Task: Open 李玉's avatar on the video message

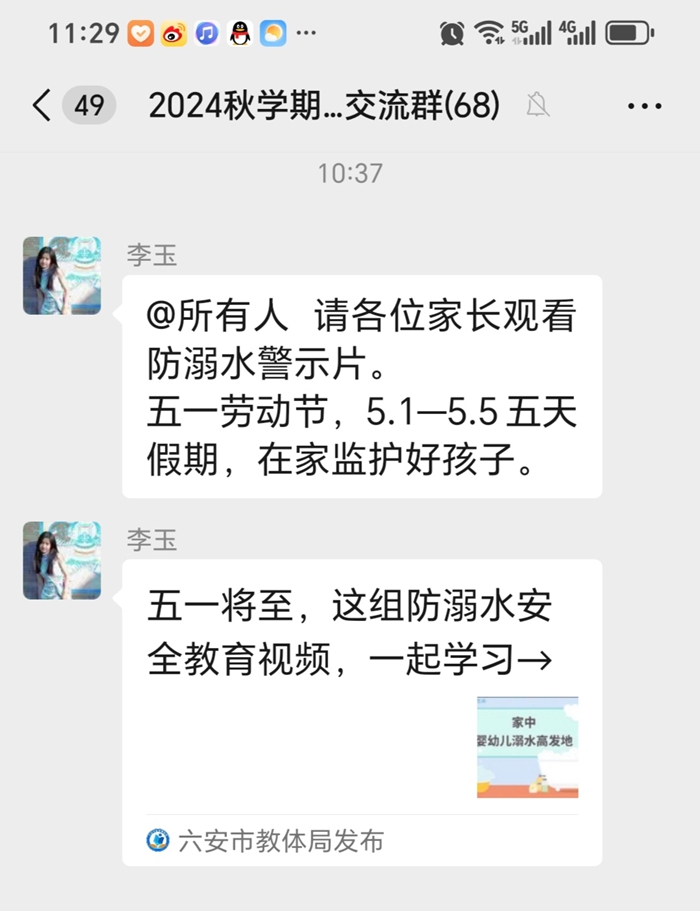Action: pos(62,560)
